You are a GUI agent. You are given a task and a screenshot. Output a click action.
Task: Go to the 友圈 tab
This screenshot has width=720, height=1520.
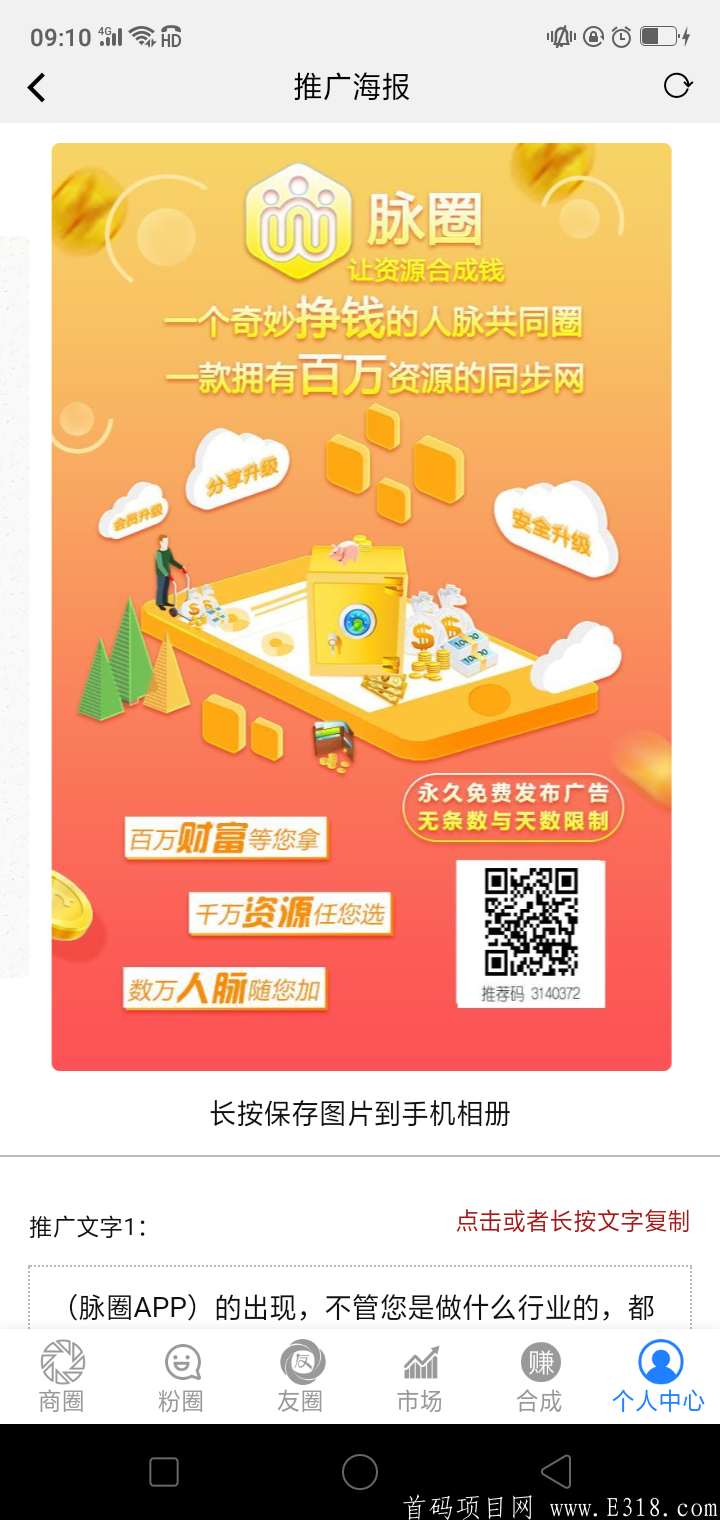click(300, 1376)
